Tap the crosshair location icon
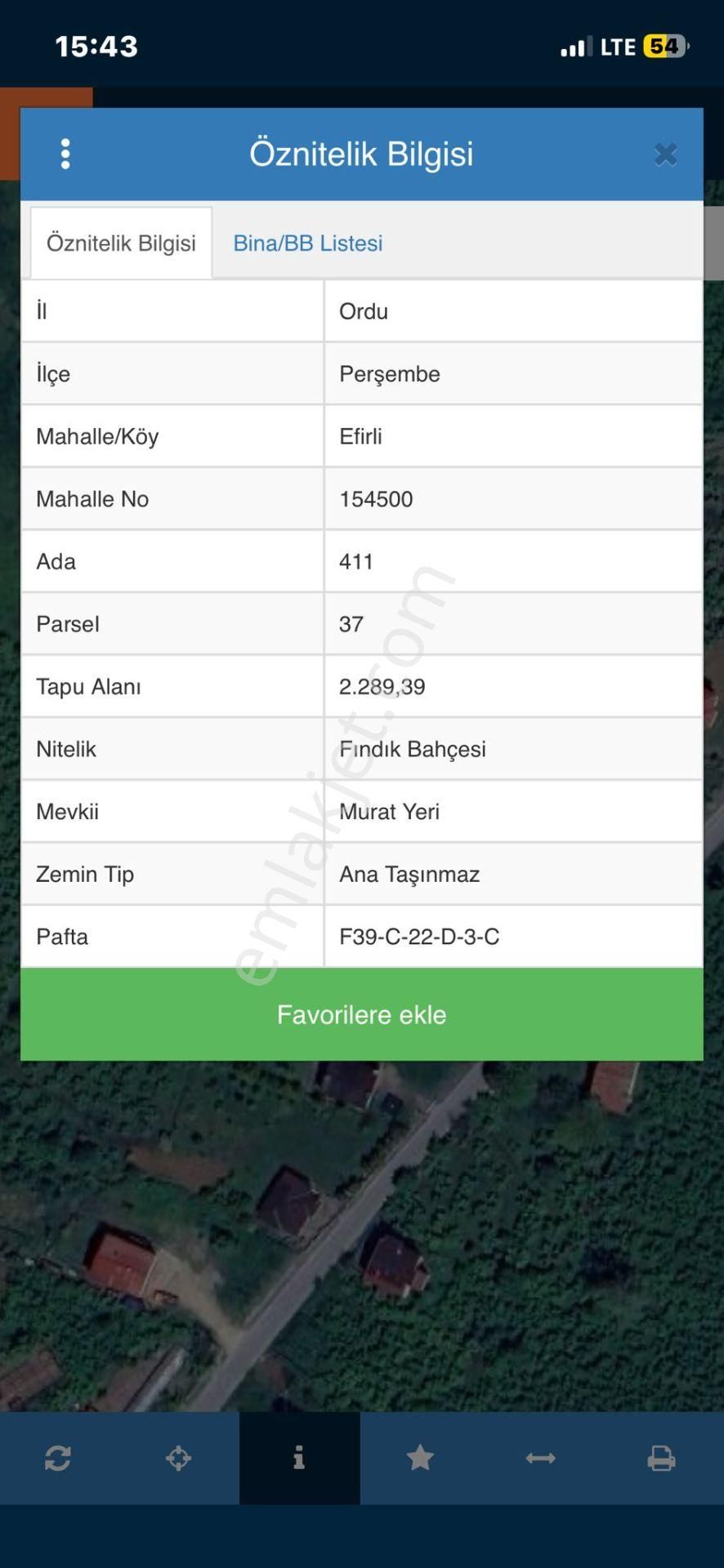The height and width of the screenshot is (1568, 724). (x=178, y=1458)
